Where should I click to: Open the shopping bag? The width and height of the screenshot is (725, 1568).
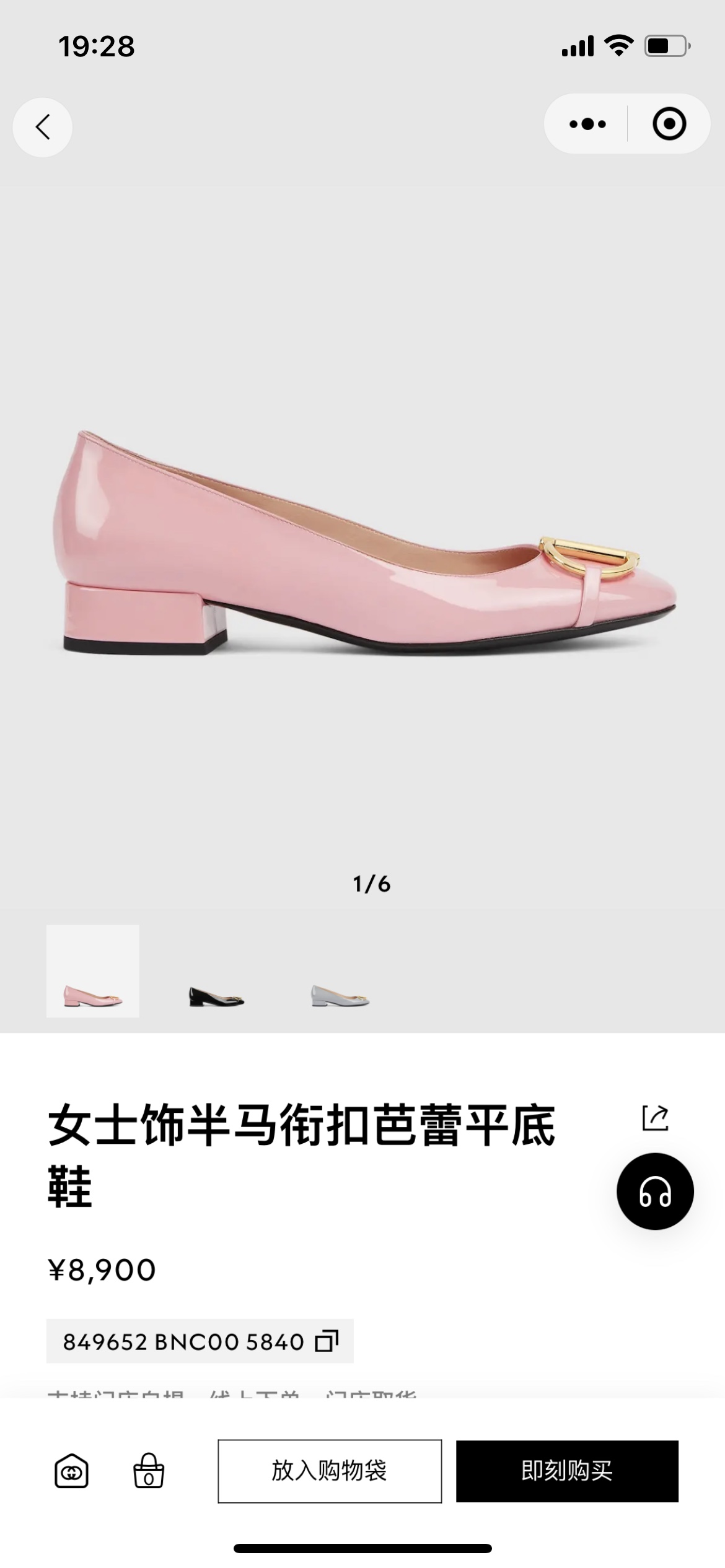point(149,1471)
